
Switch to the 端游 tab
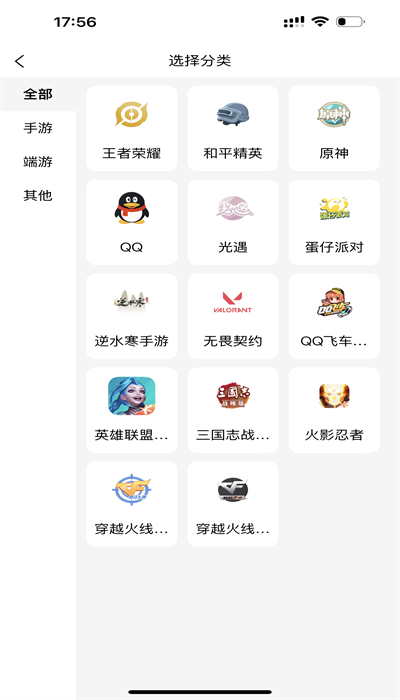38,162
